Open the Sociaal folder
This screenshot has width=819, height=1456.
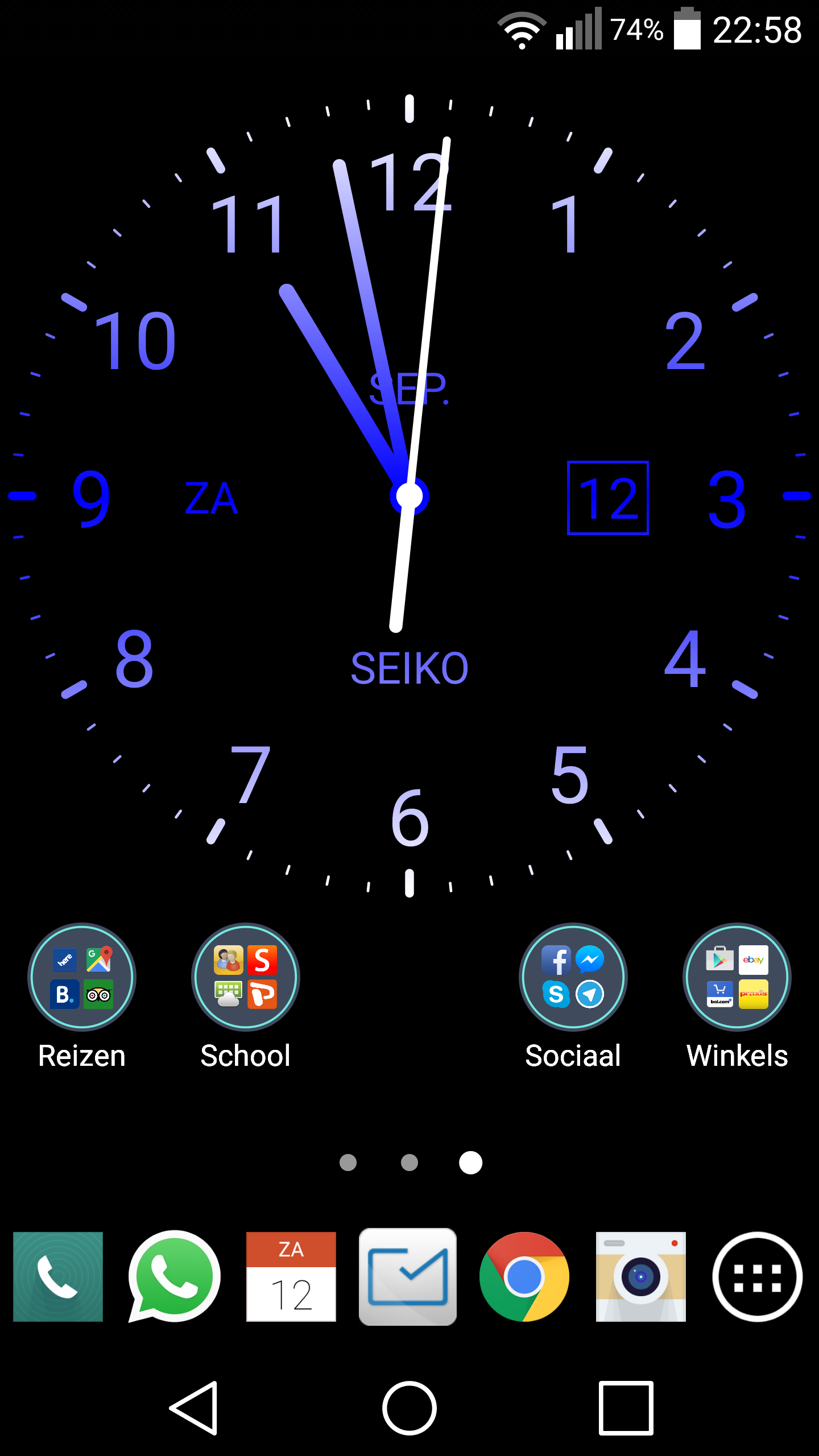573,977
